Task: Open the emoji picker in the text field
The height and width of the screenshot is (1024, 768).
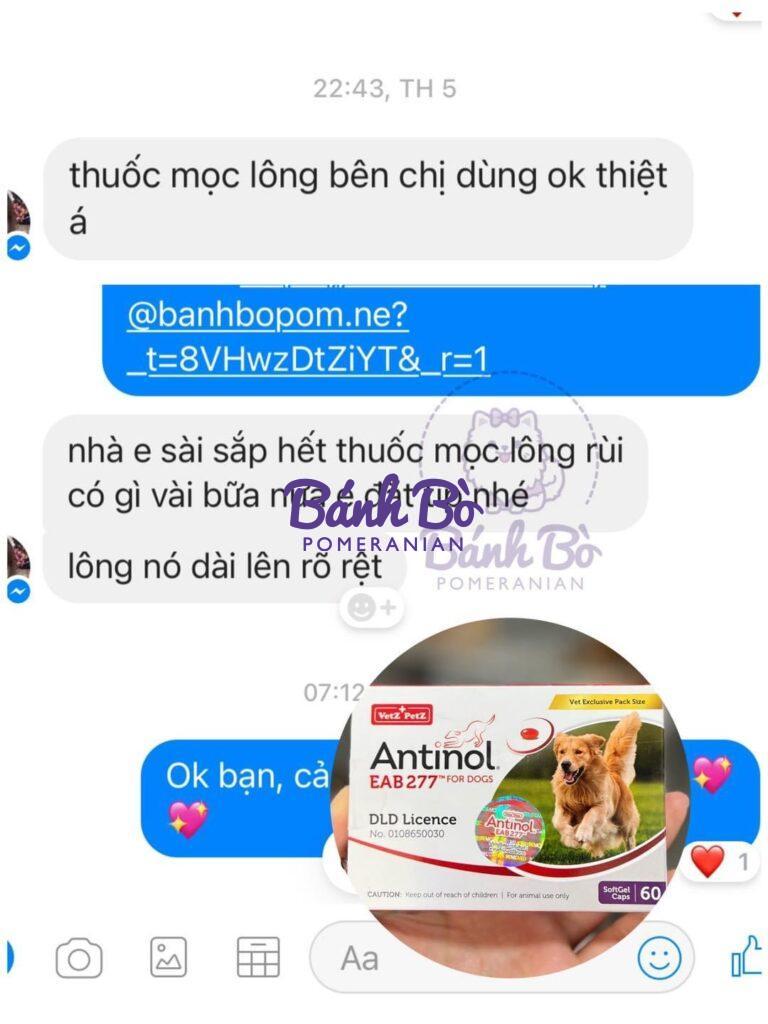Action: pyautogui.click(x=659, y=958)
